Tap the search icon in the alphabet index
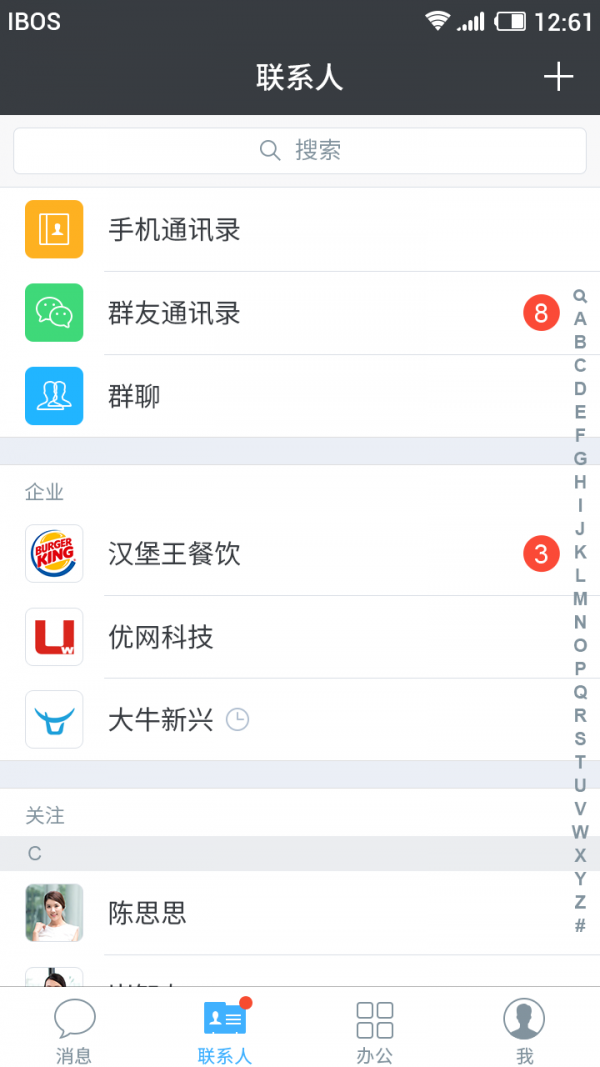The height and width of the screenshot is (1067, 600). (580, 296)
